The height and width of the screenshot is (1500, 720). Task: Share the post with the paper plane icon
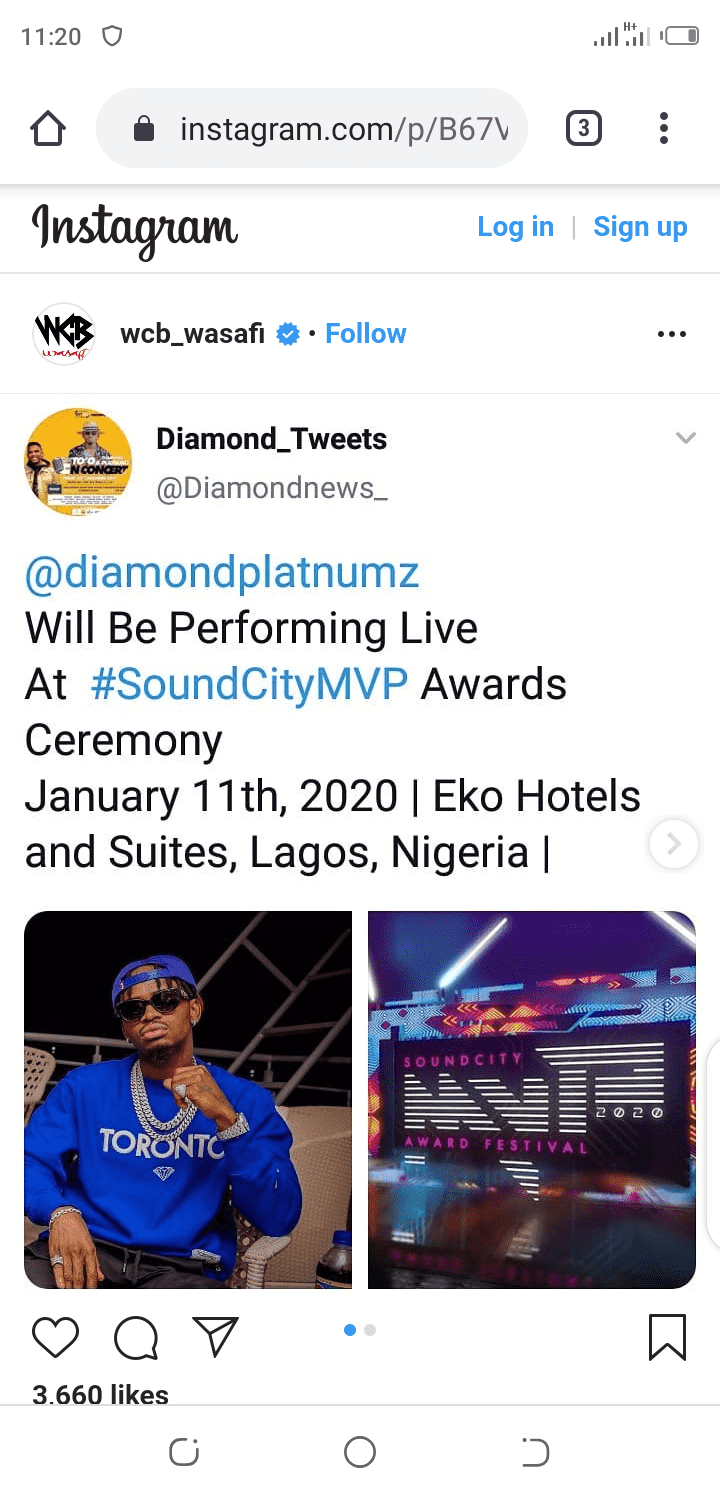click(215, 1337)
